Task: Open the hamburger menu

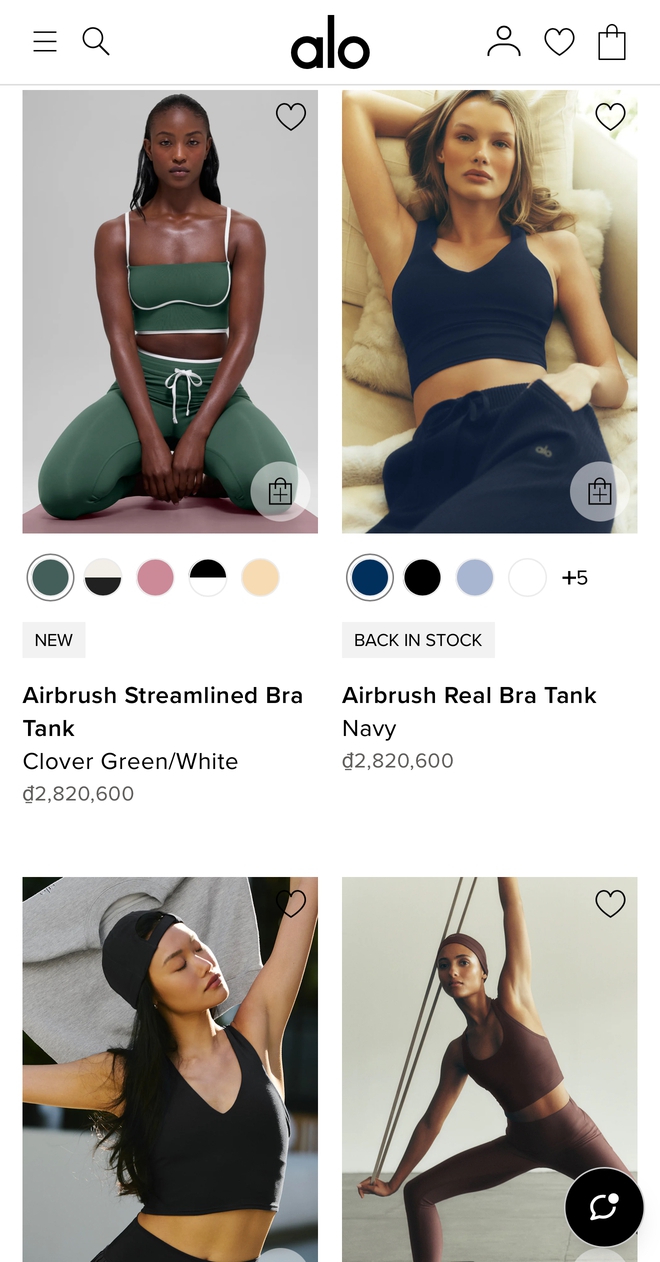Action: pos(45,41)
